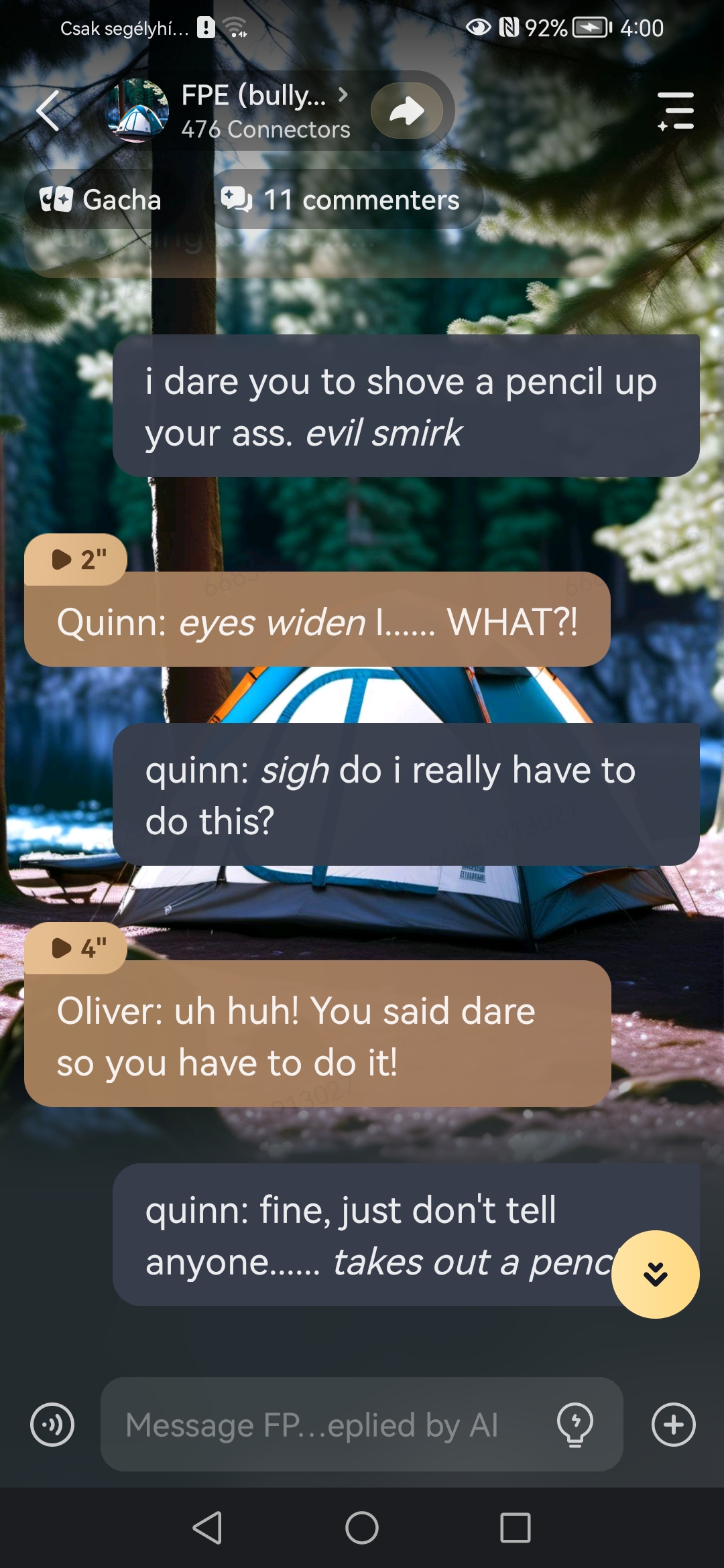Play the 4-second voice clip from Oliver
The width and height of the screenshot is (724, 1568).
click(76, 948)
